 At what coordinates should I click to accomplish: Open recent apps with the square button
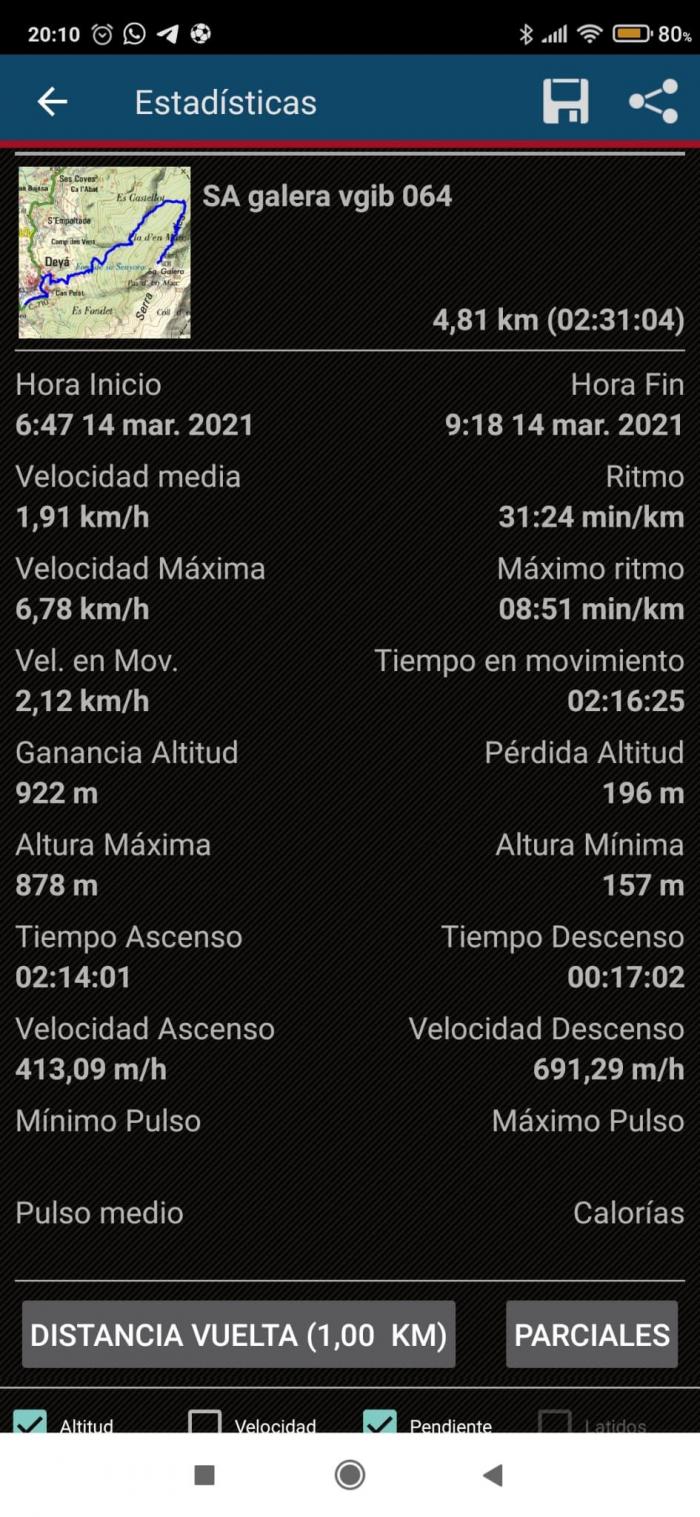click(x=205, y=1475)
